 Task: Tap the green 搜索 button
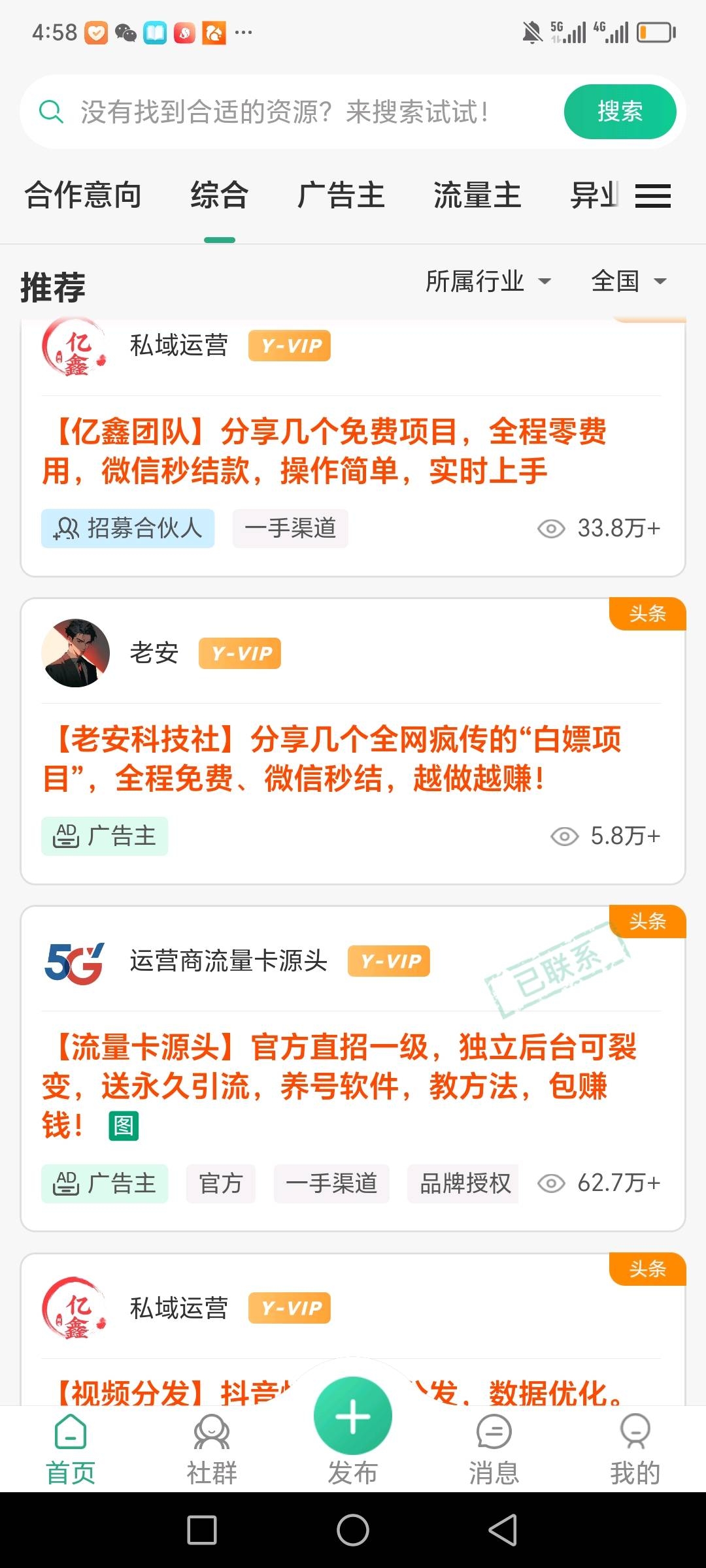click(x=620, y=112)
